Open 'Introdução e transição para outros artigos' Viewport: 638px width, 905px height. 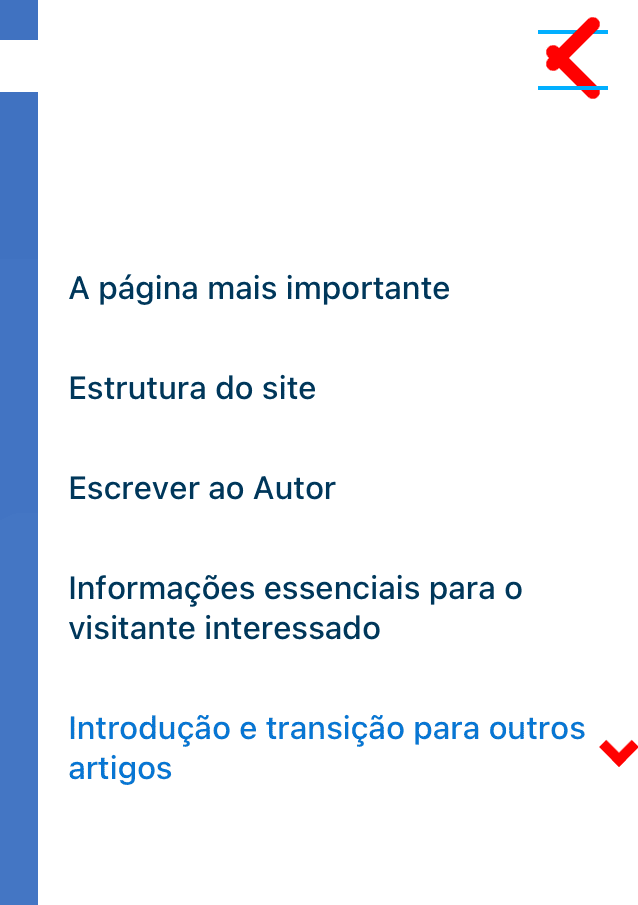click(x=326, y=748)
